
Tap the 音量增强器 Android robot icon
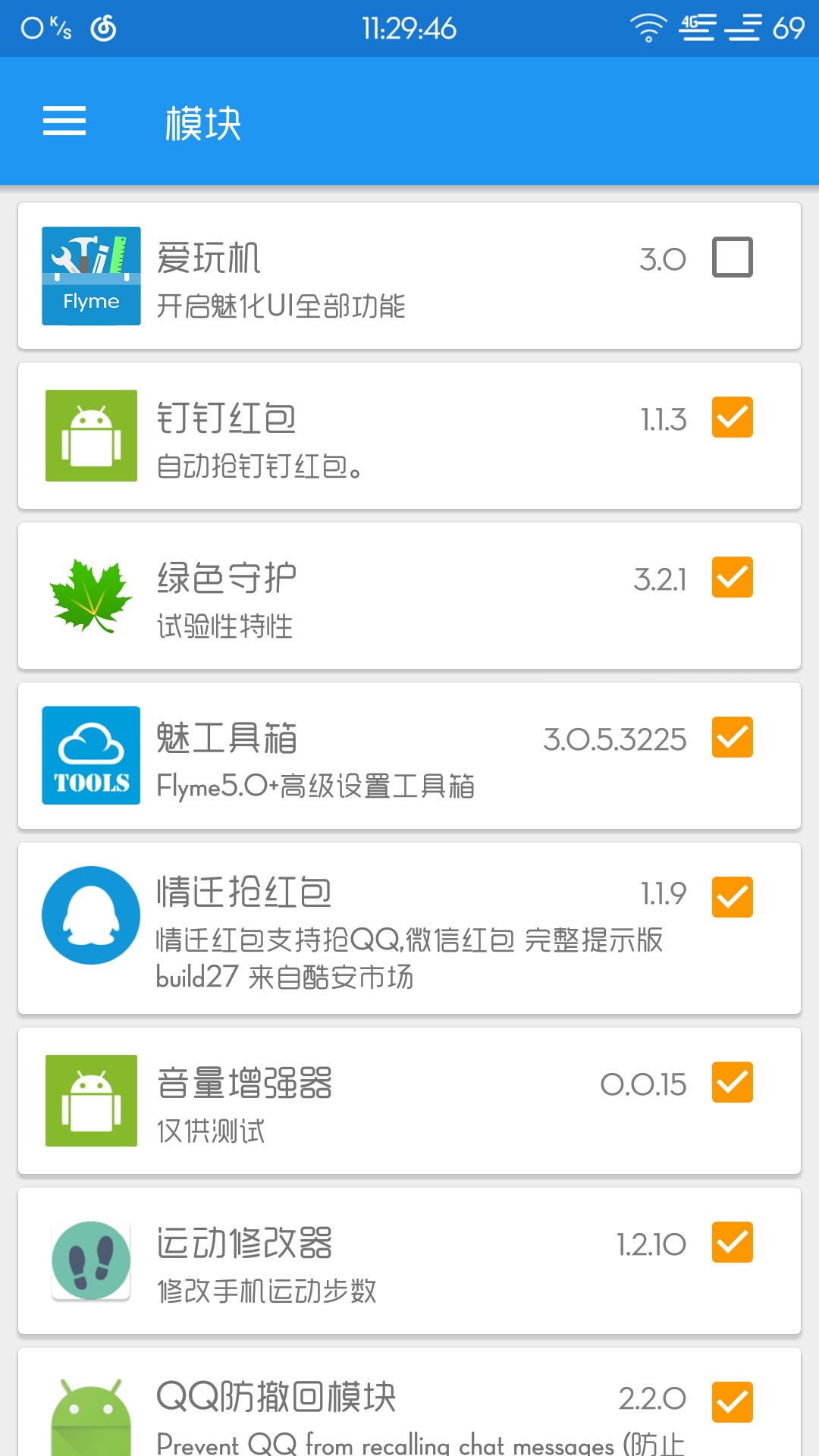click(90, 1101)
